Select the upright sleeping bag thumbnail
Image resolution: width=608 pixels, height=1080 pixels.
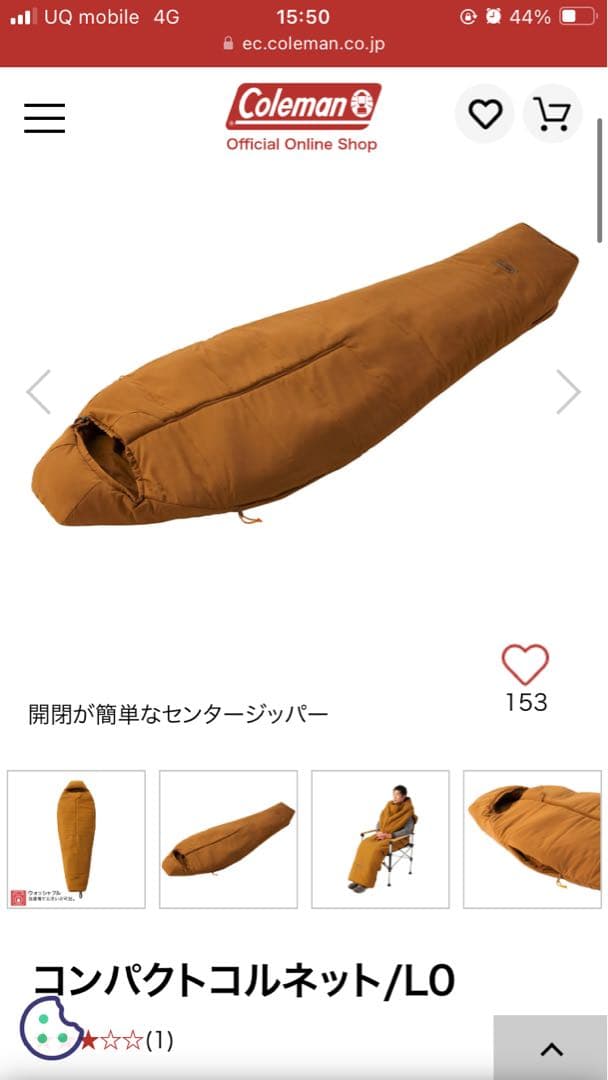[x=76, y=839]
